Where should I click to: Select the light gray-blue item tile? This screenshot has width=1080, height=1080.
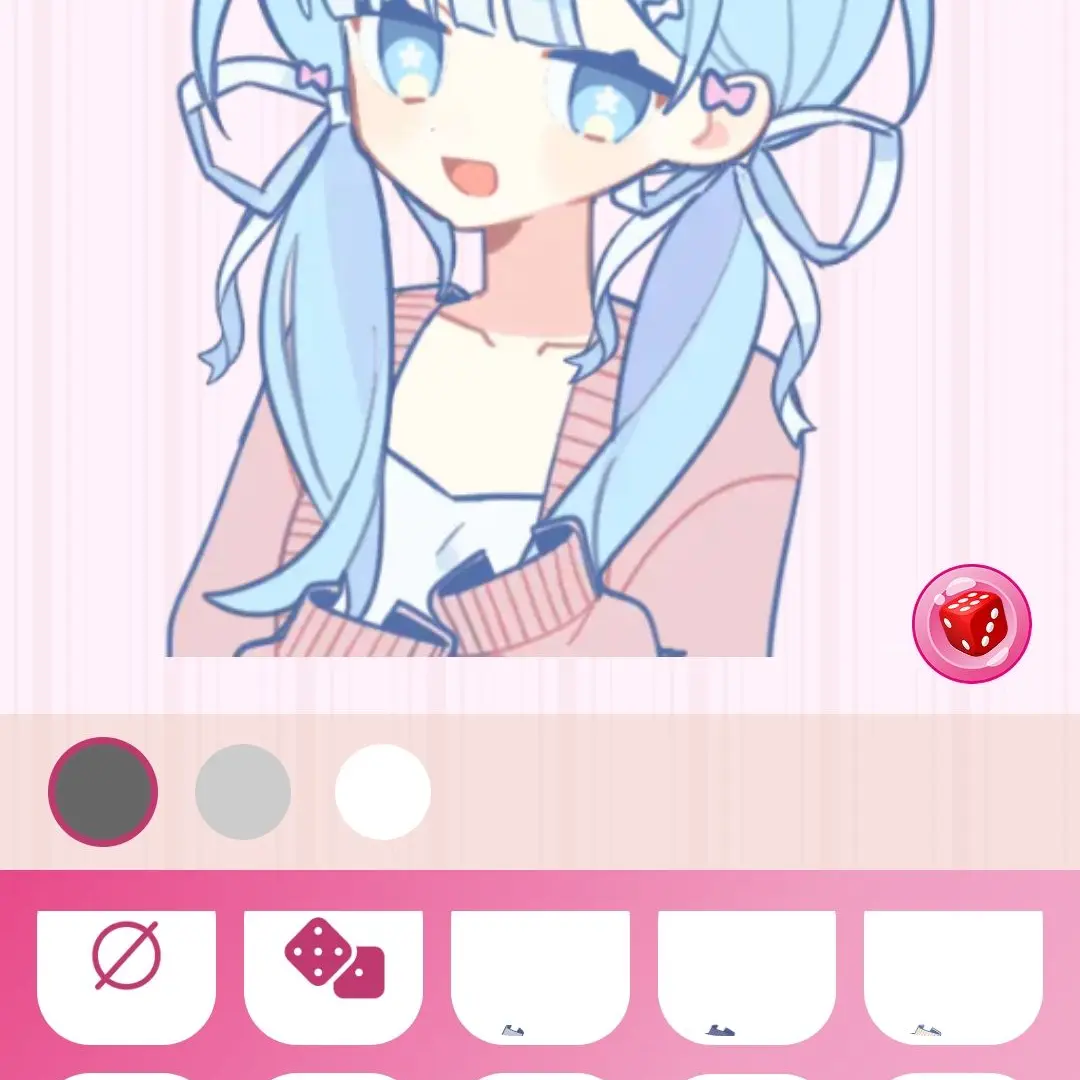point(540,975)
